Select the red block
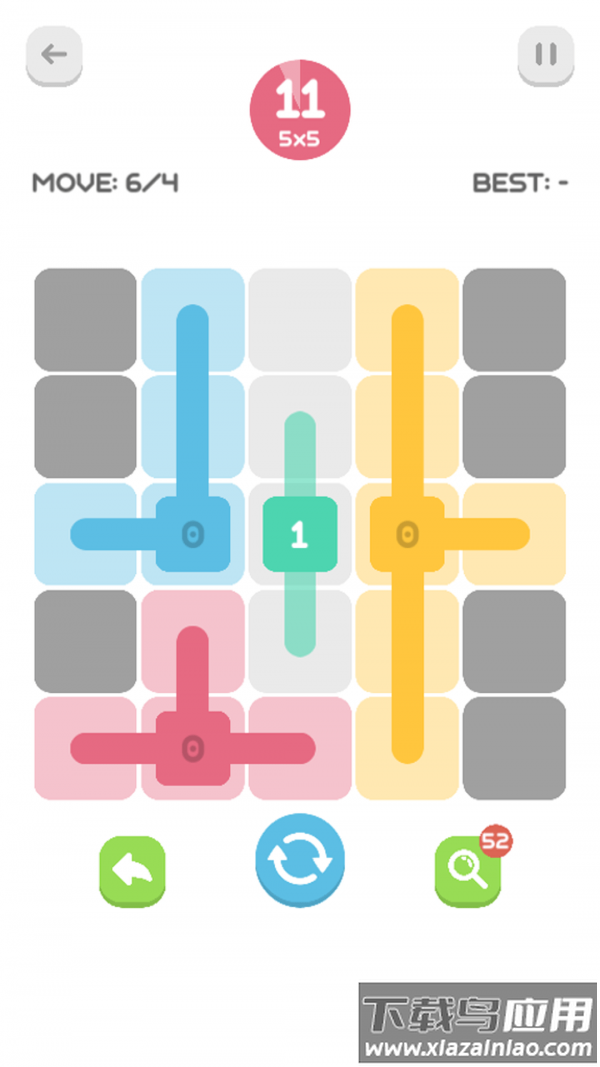600x1067 pixels. (192, 747)
